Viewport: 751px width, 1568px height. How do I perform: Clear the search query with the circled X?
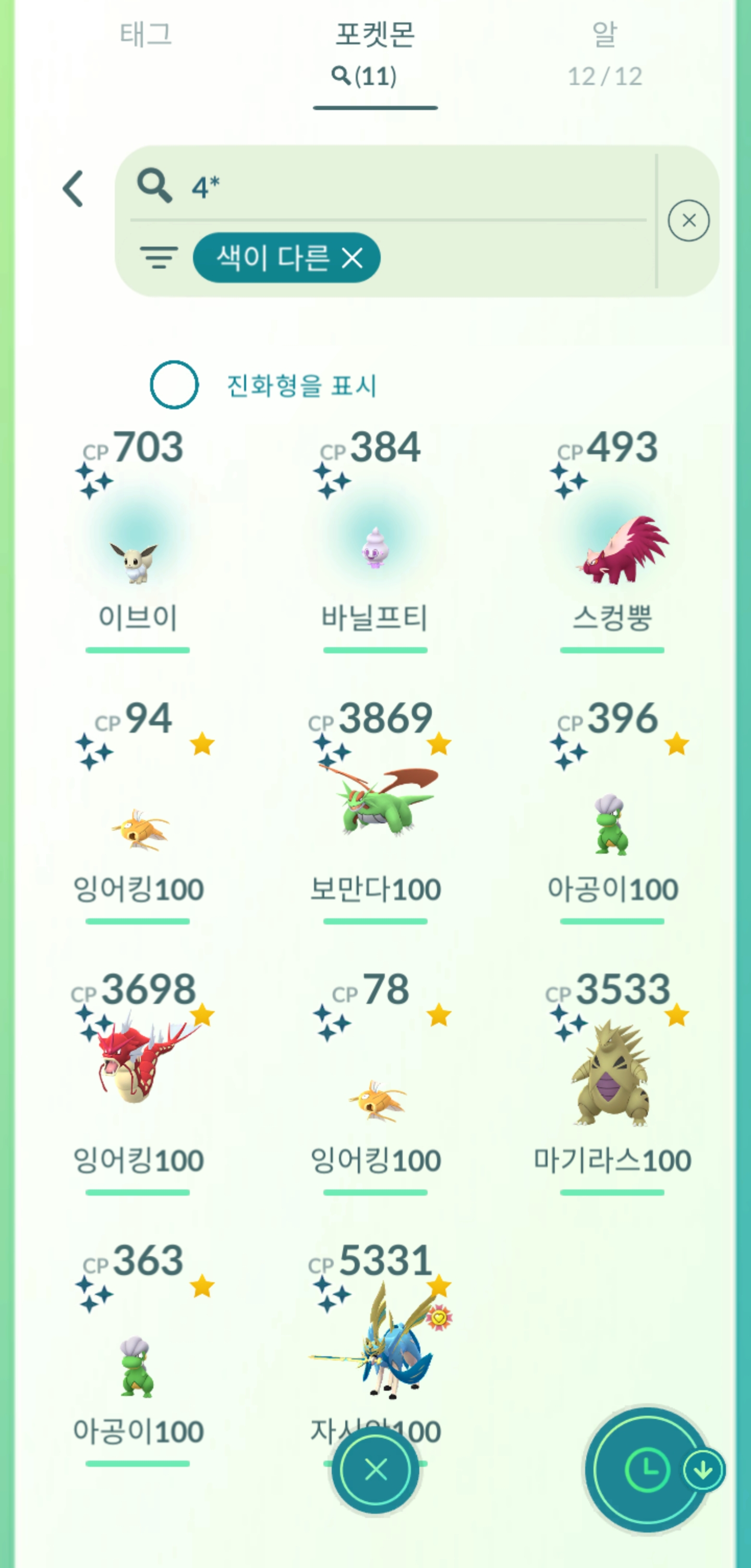click(x=688, y=221)
